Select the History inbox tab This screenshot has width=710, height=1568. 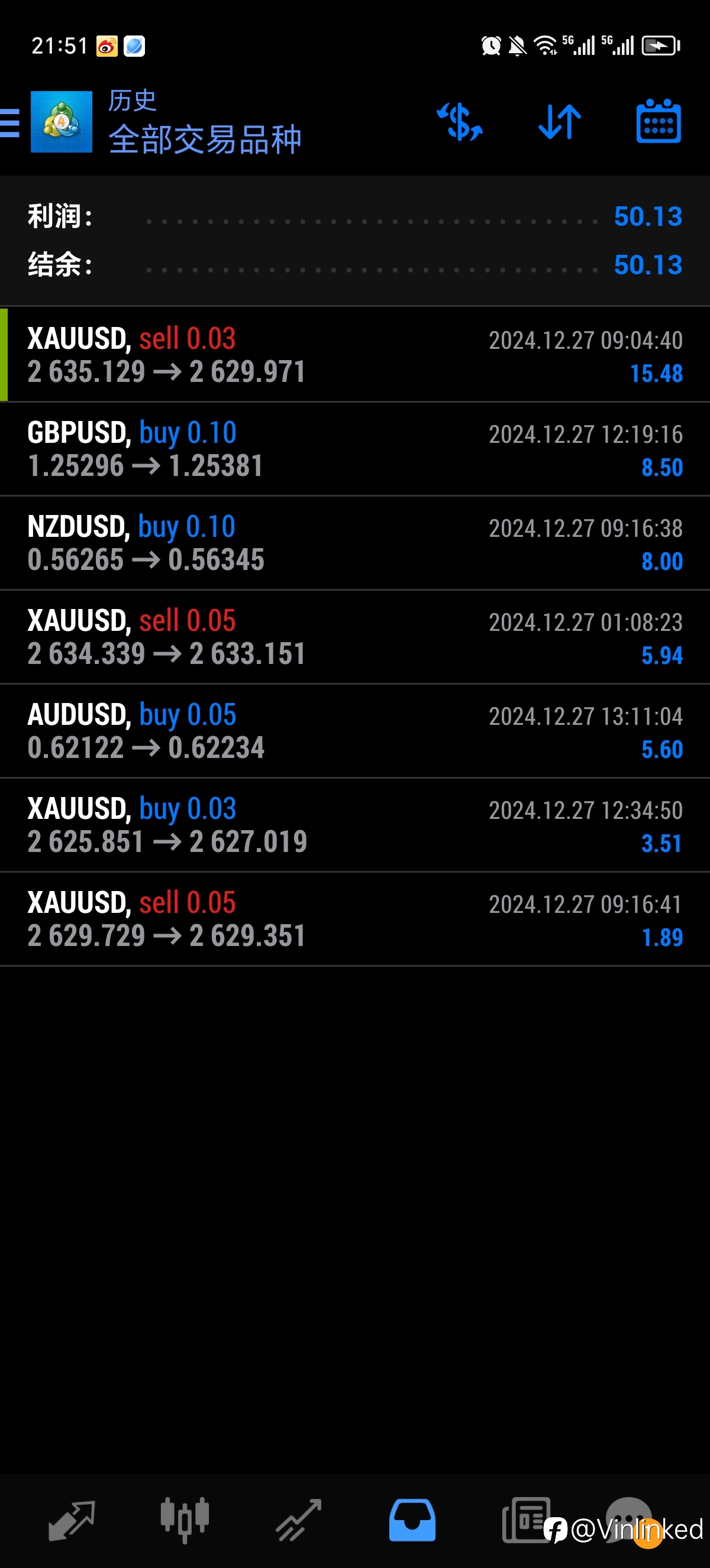tap(412, 1521)
